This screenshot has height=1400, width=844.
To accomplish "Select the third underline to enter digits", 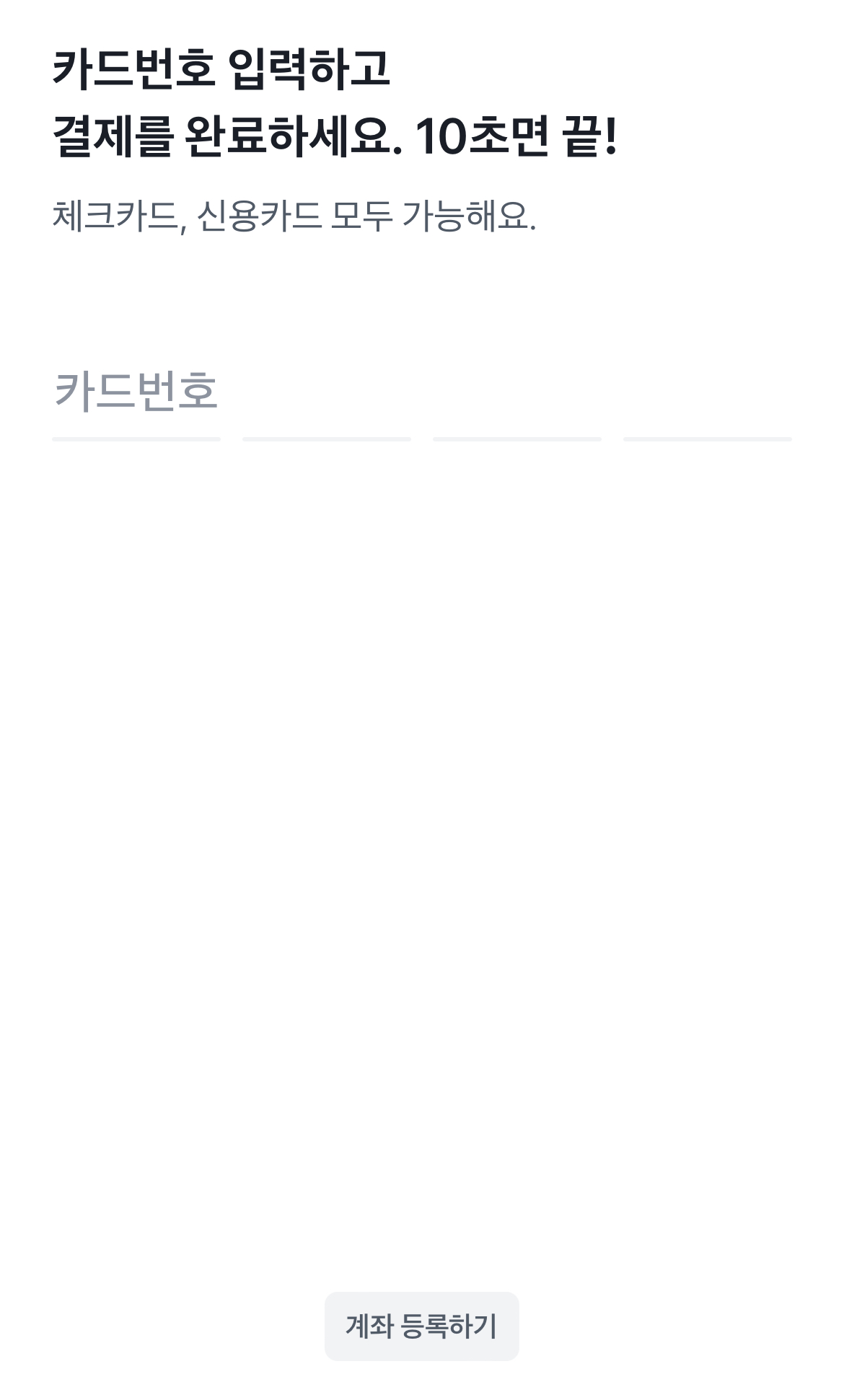I will click(517, 436).
